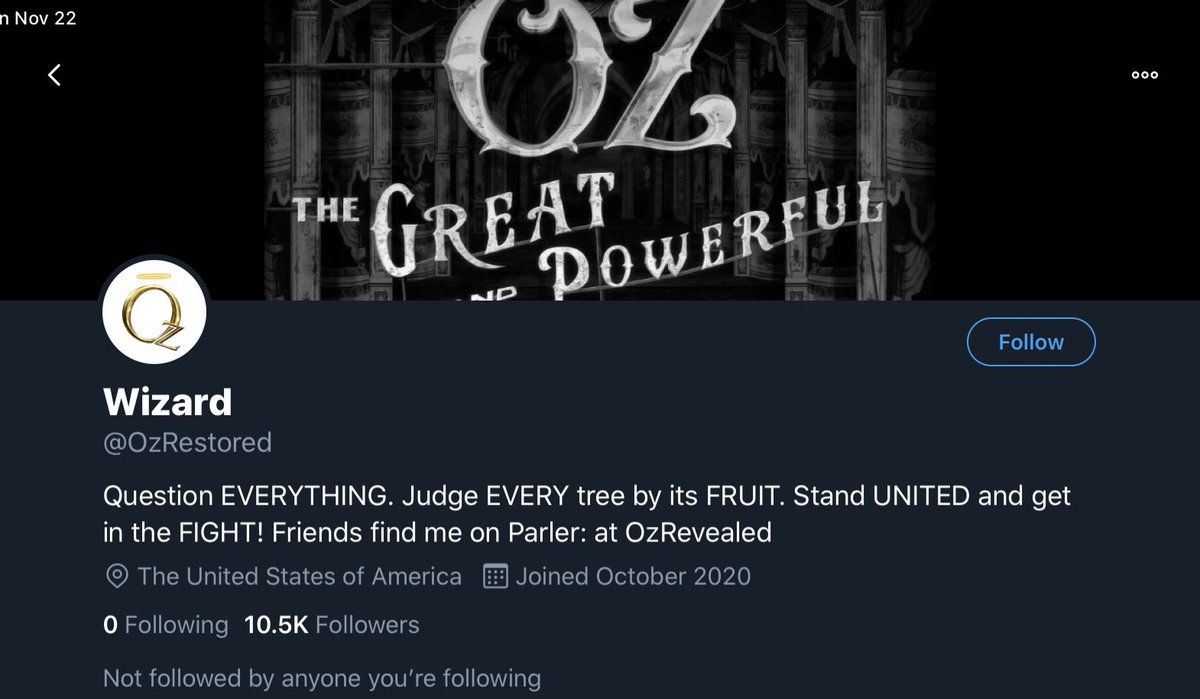
Task: Open the 10.5K Followers list
Action: (x=331, y=625)
